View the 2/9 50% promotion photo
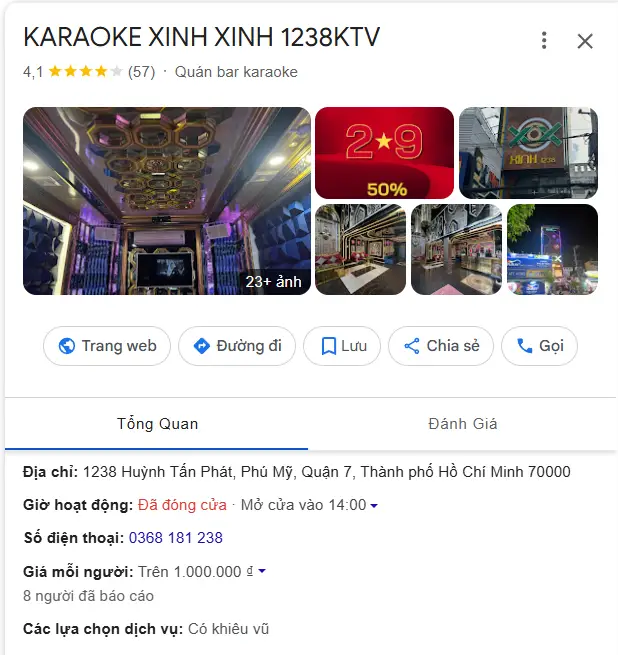Viewport: 618px width, 655px height. [x=384, y=152]
